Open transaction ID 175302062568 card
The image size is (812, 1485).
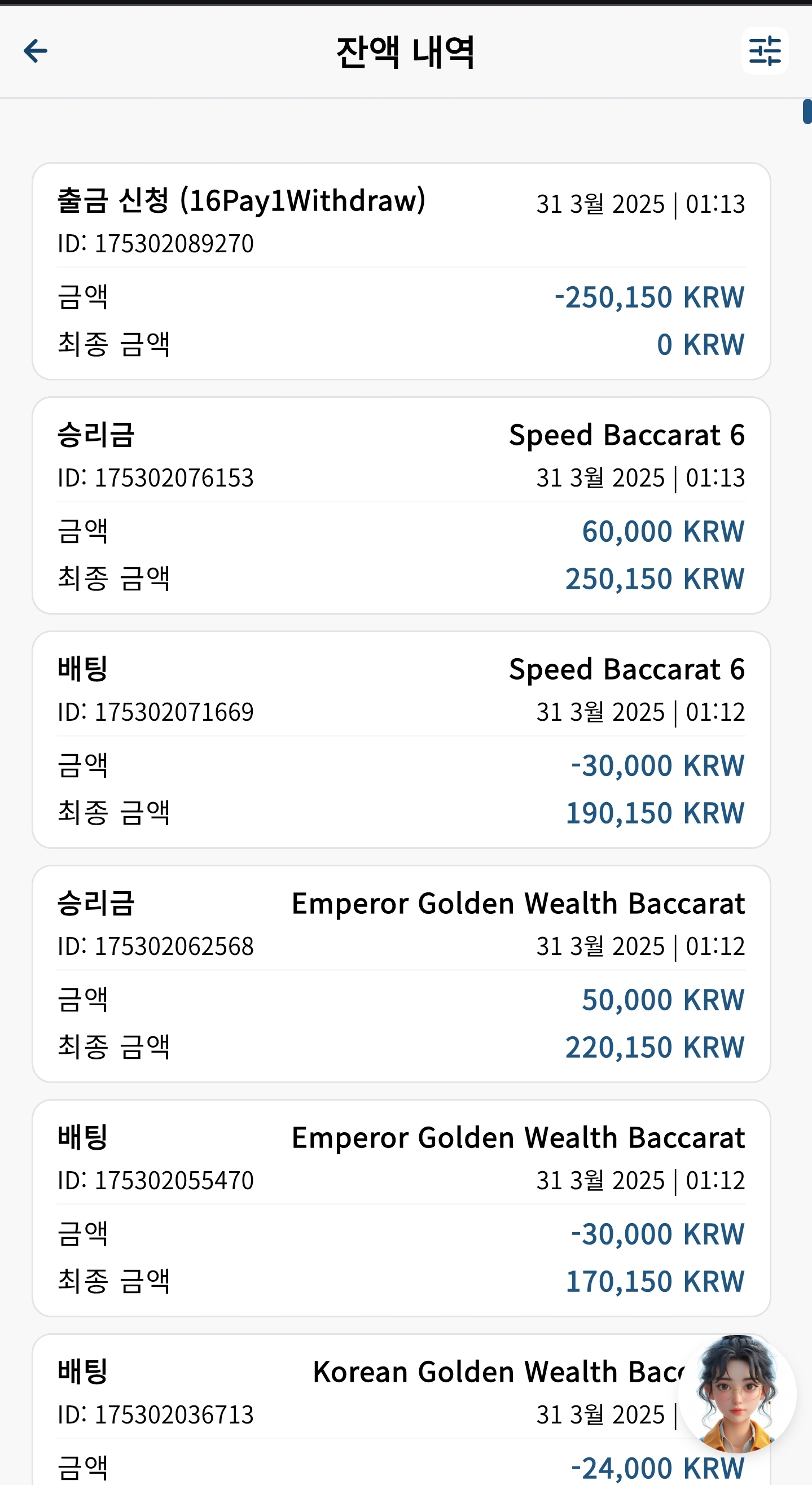(401, 974)
